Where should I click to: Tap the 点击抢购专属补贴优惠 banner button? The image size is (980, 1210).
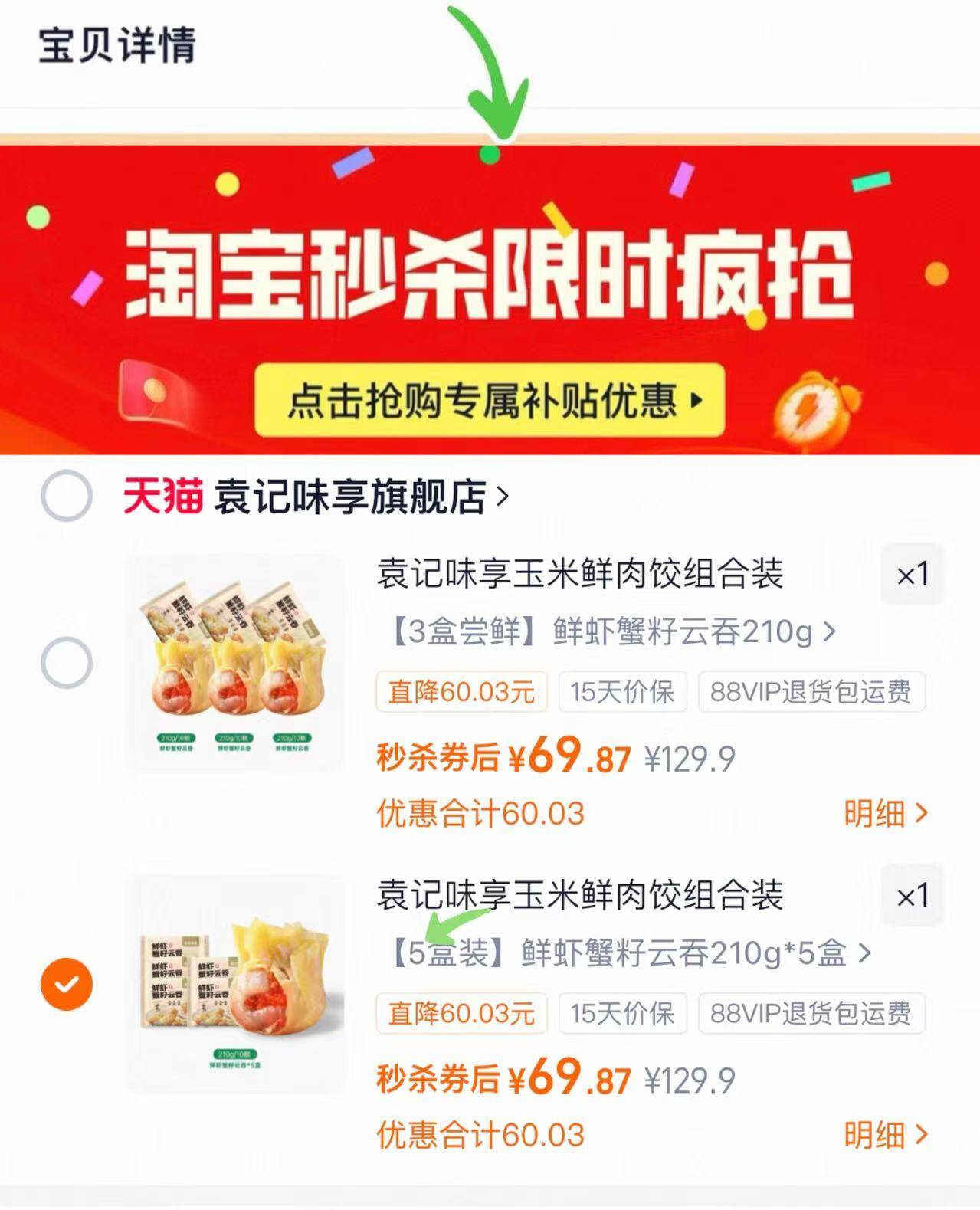click(490, 400)
